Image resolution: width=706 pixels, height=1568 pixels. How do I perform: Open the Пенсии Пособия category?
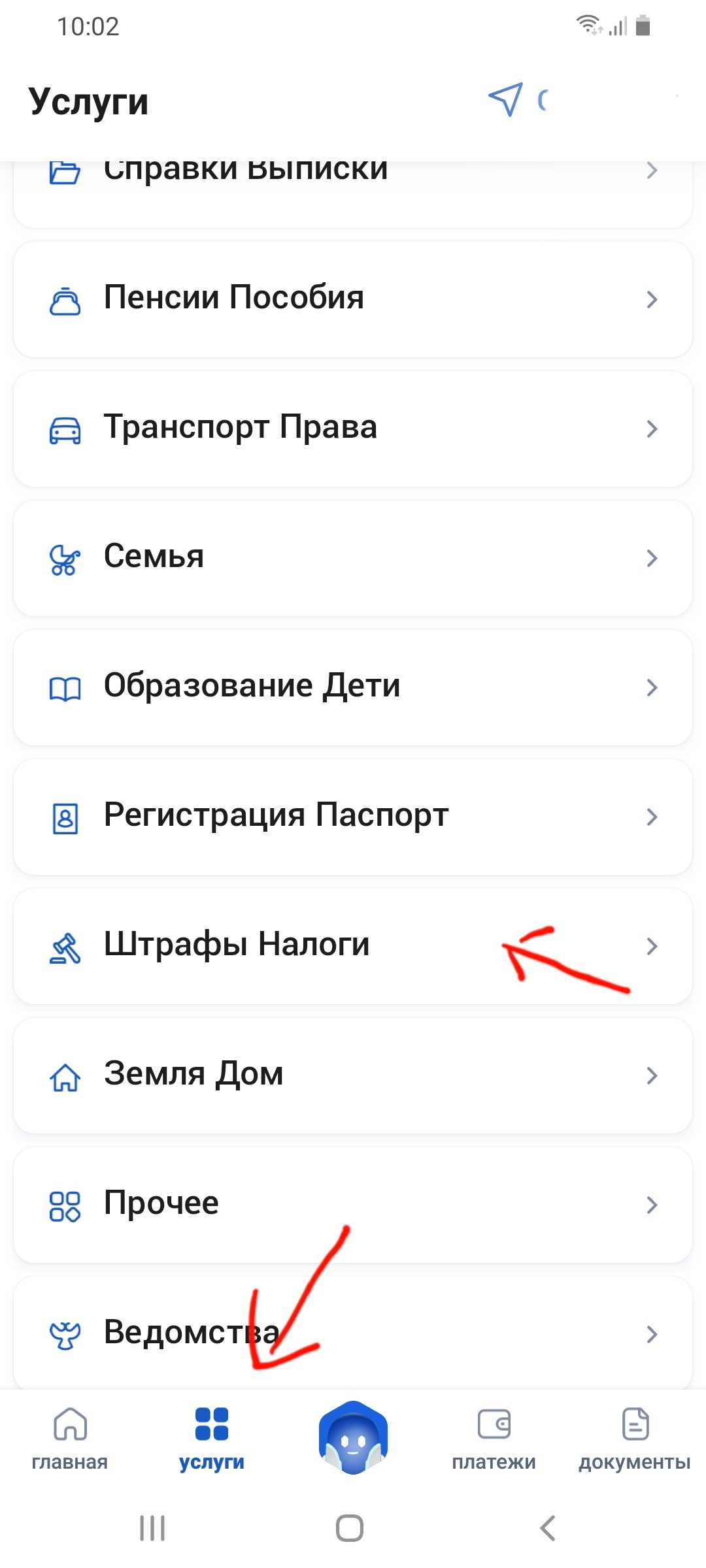tap(353, 299)
